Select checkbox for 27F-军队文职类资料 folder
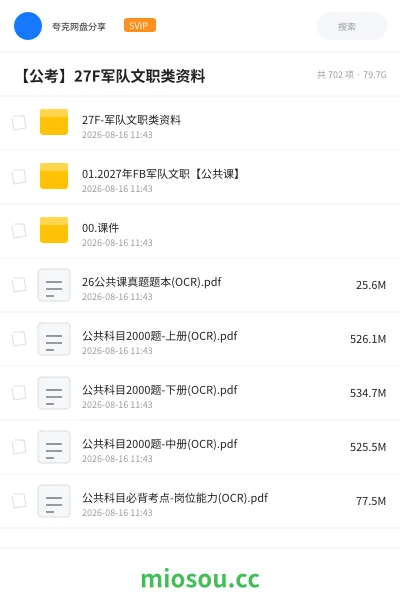Screen dimensions: 400x600 click(x=19, y=123)
